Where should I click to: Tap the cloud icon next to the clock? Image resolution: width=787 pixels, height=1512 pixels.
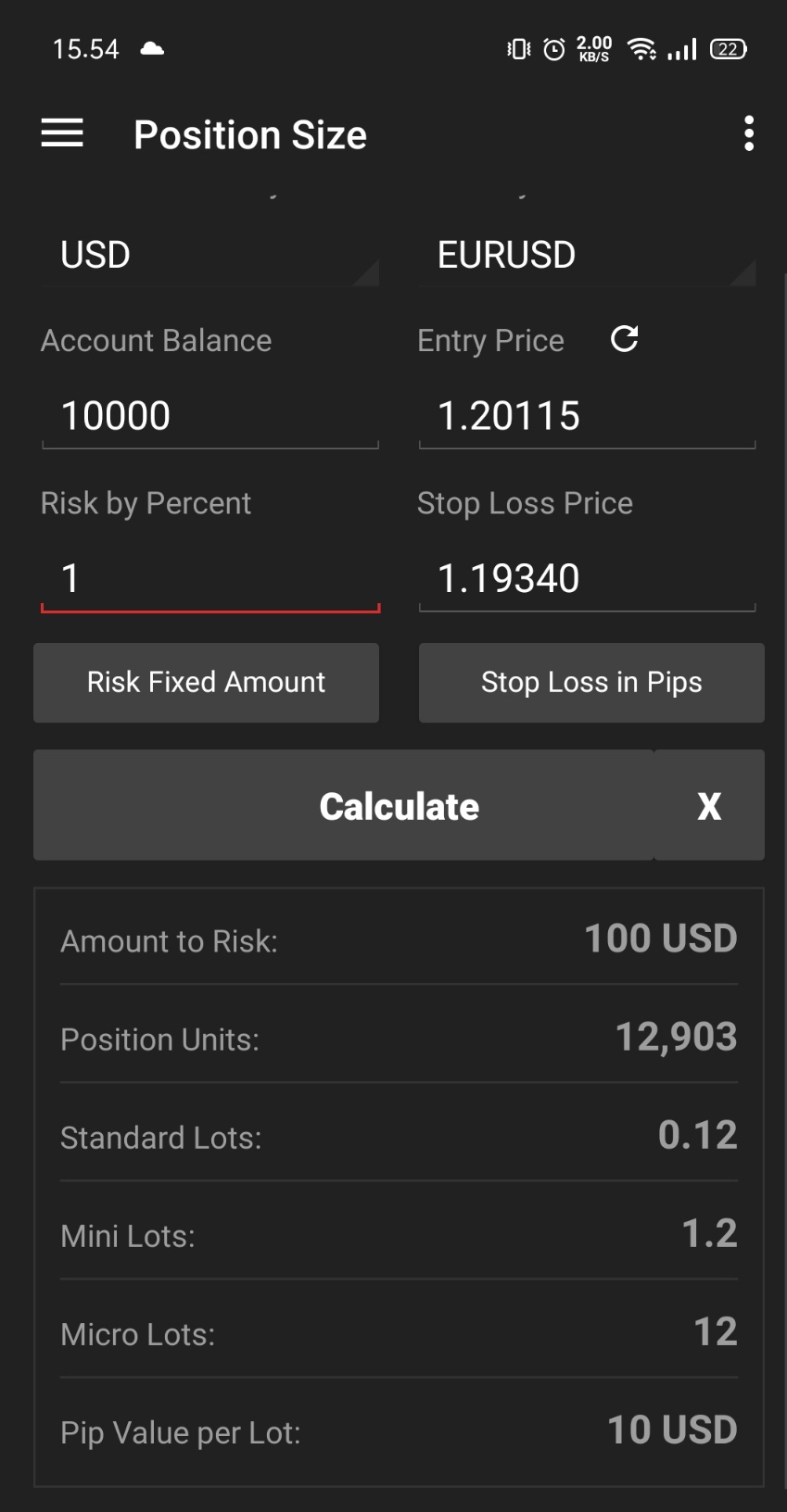pos(151,49)
